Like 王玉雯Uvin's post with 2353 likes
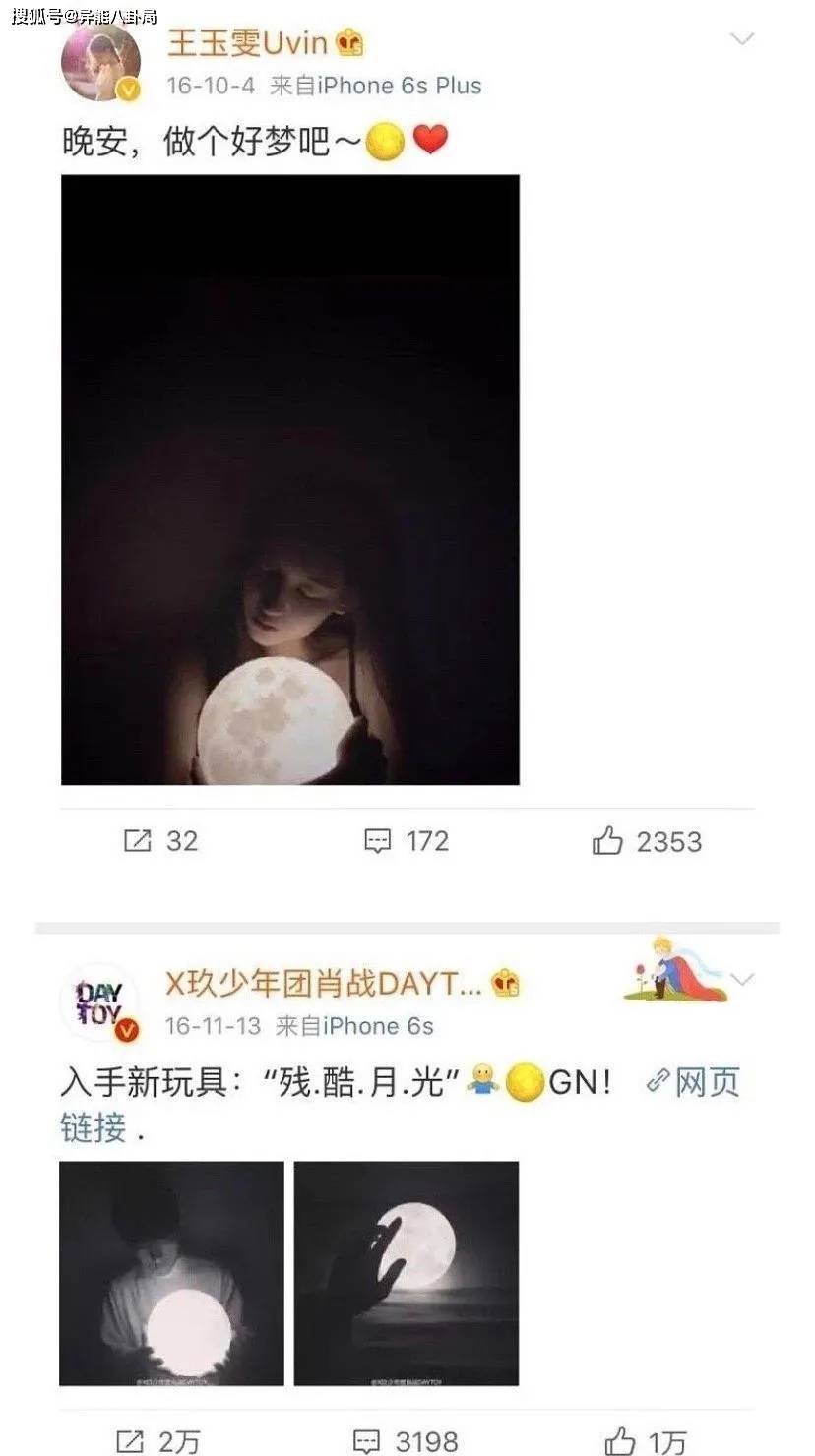The image size is (815, 1456). (647, 841)
